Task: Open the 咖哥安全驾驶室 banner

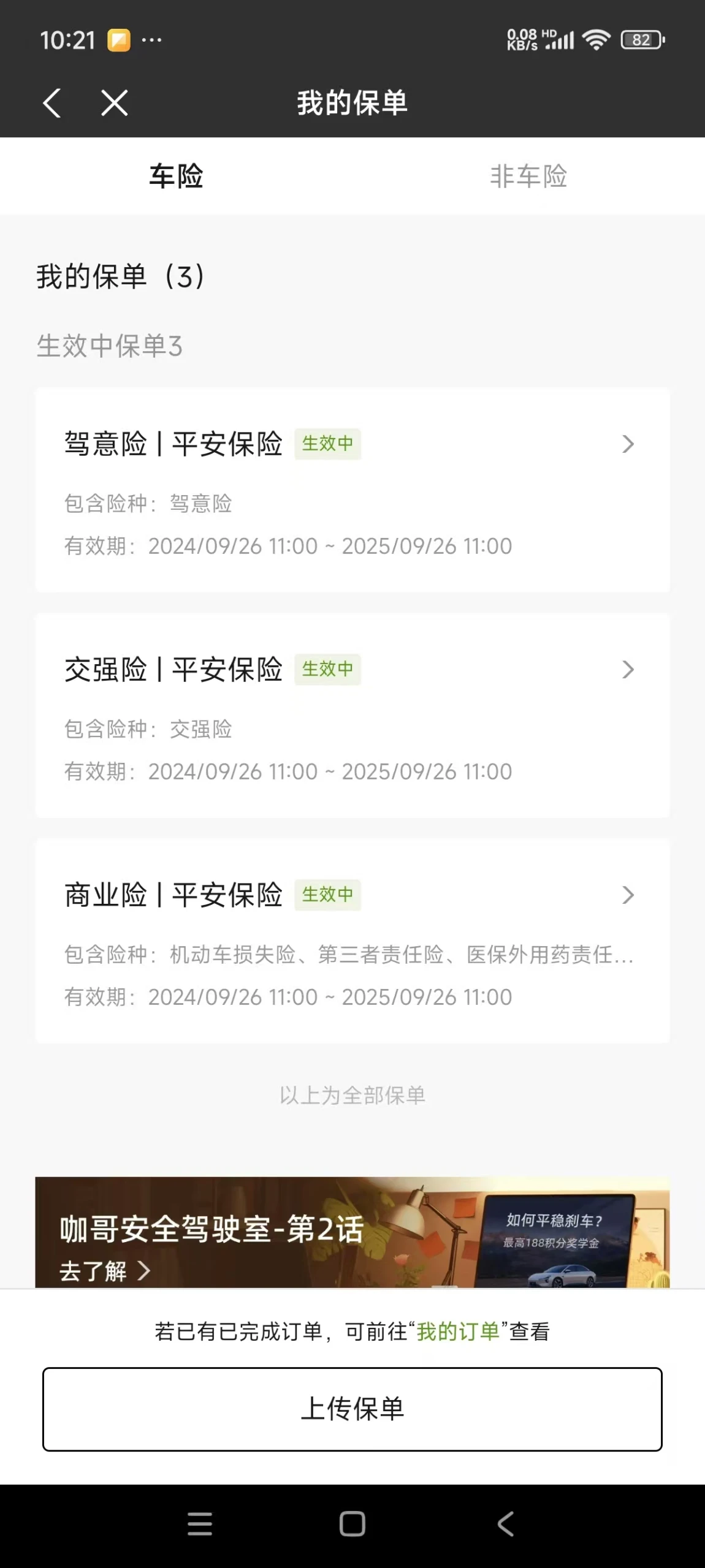Action: tap(352, 1232)
